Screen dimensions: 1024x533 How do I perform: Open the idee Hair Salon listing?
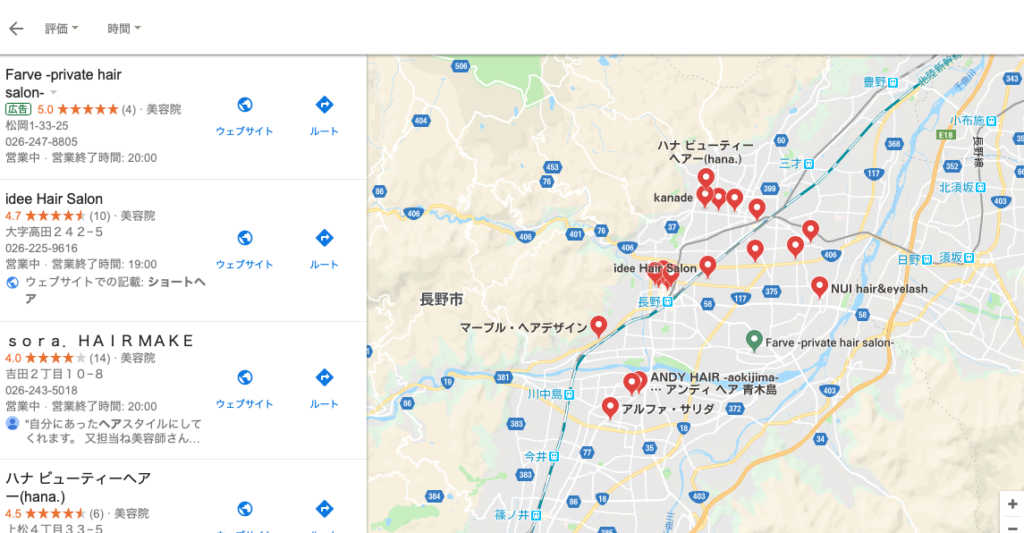[x=54, y=199]
